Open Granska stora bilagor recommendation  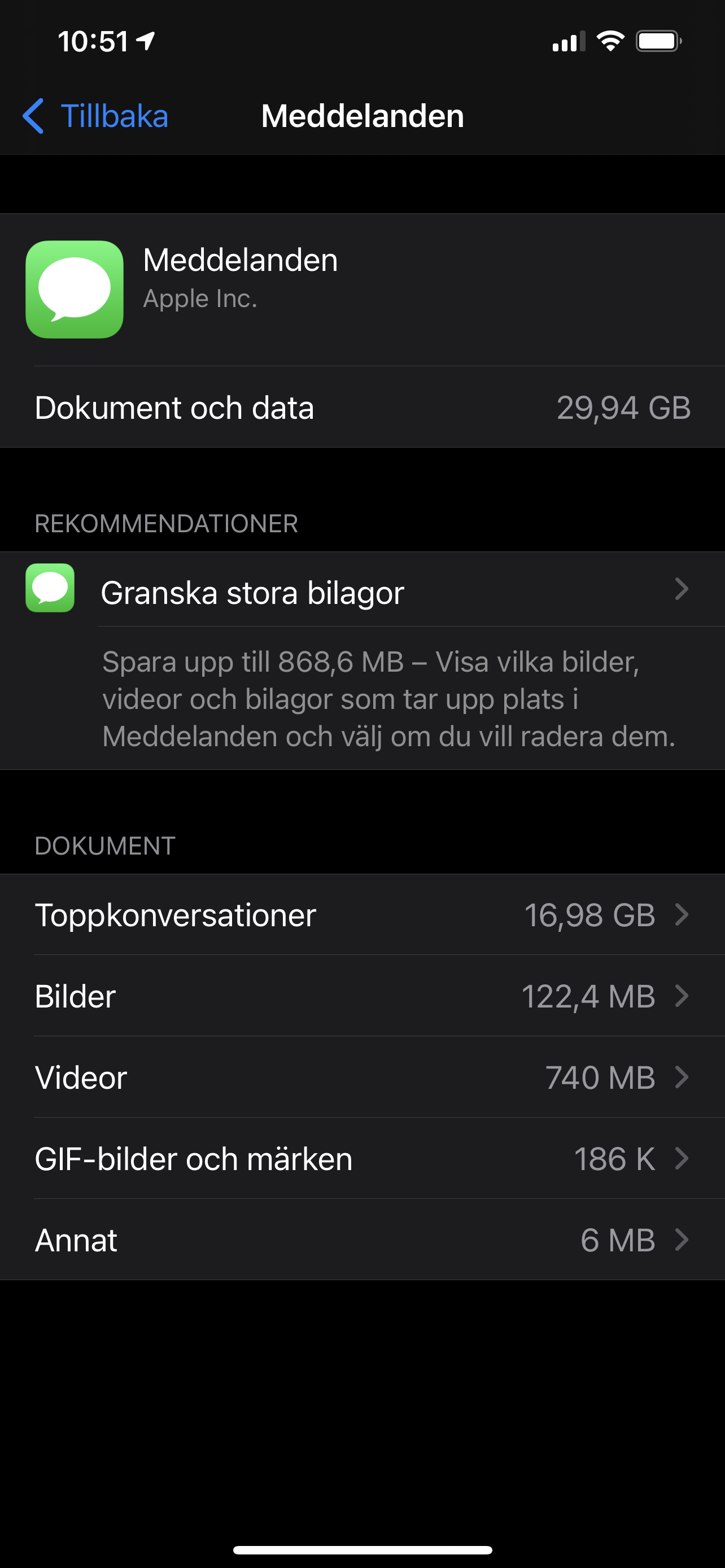pos(362,590)
